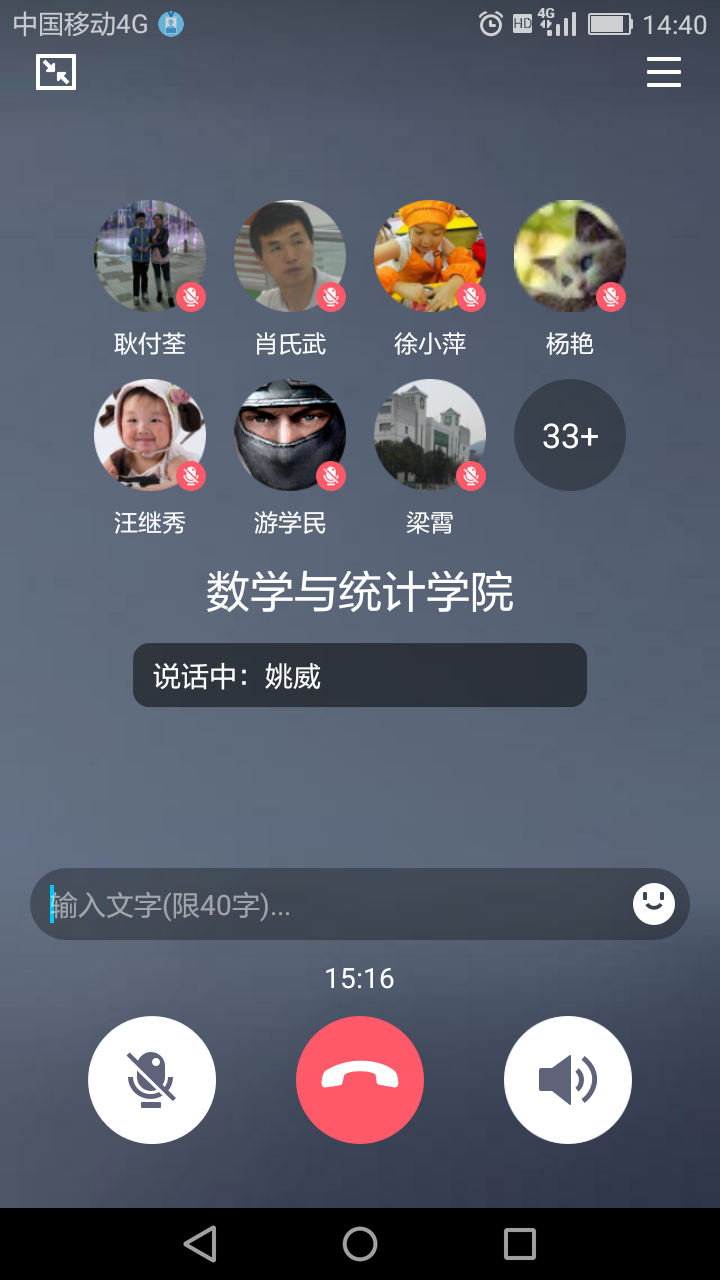Toggle the microphone mute button
This screenshot has height=1280, width=720.
[152, 1080]
